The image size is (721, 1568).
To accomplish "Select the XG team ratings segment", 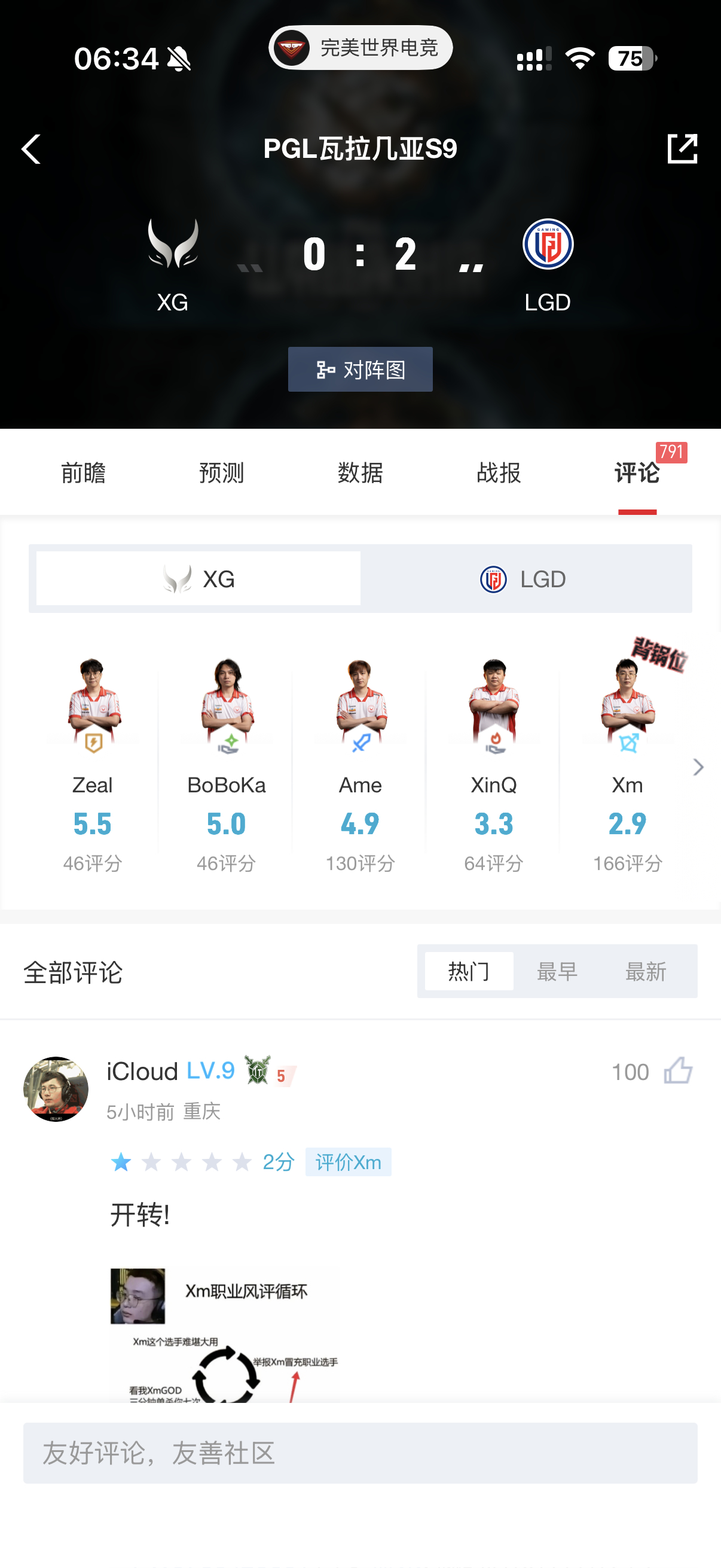I will coord(198,579).
